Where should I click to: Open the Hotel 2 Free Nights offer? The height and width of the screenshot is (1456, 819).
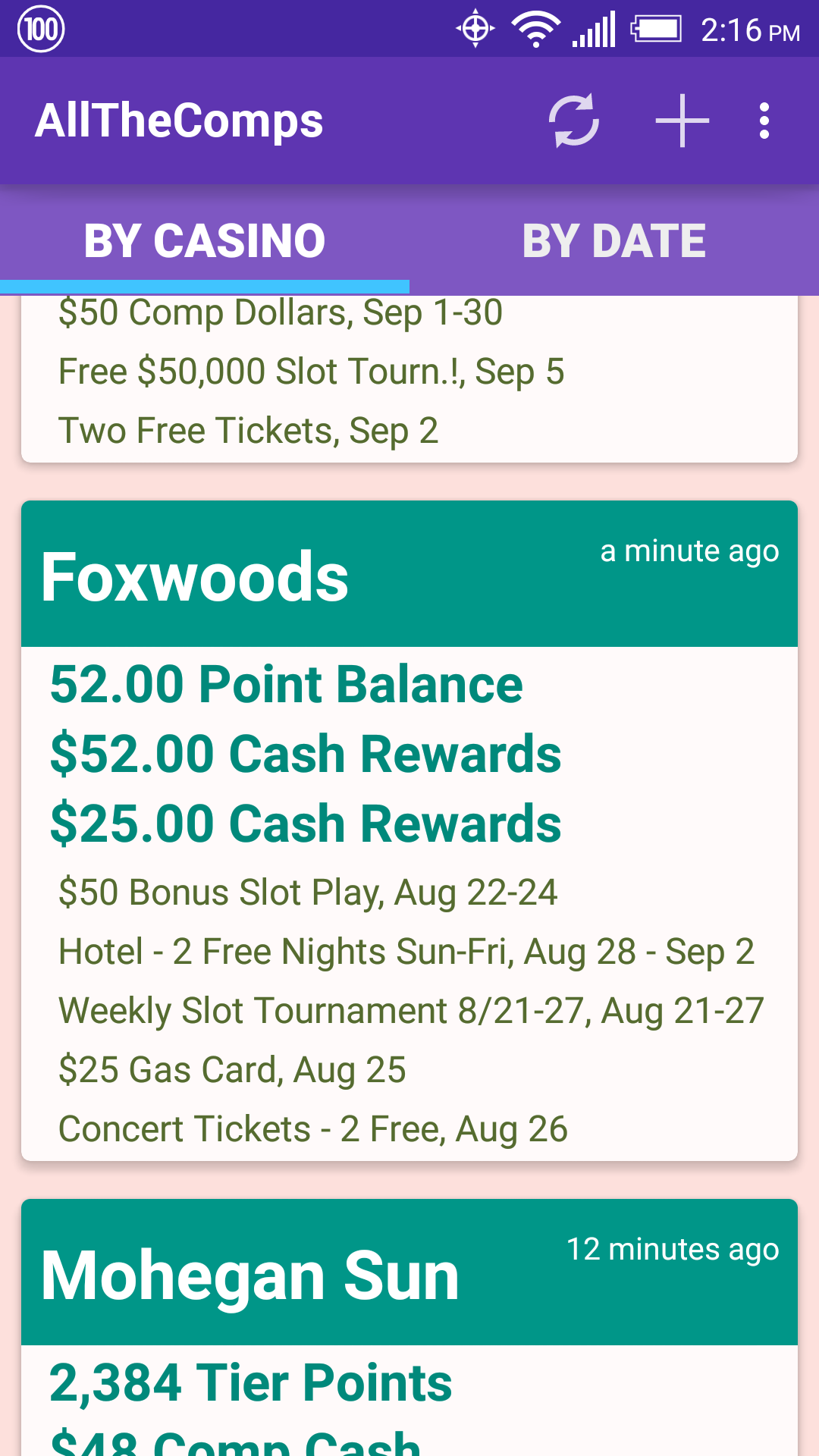pos(406,951)
